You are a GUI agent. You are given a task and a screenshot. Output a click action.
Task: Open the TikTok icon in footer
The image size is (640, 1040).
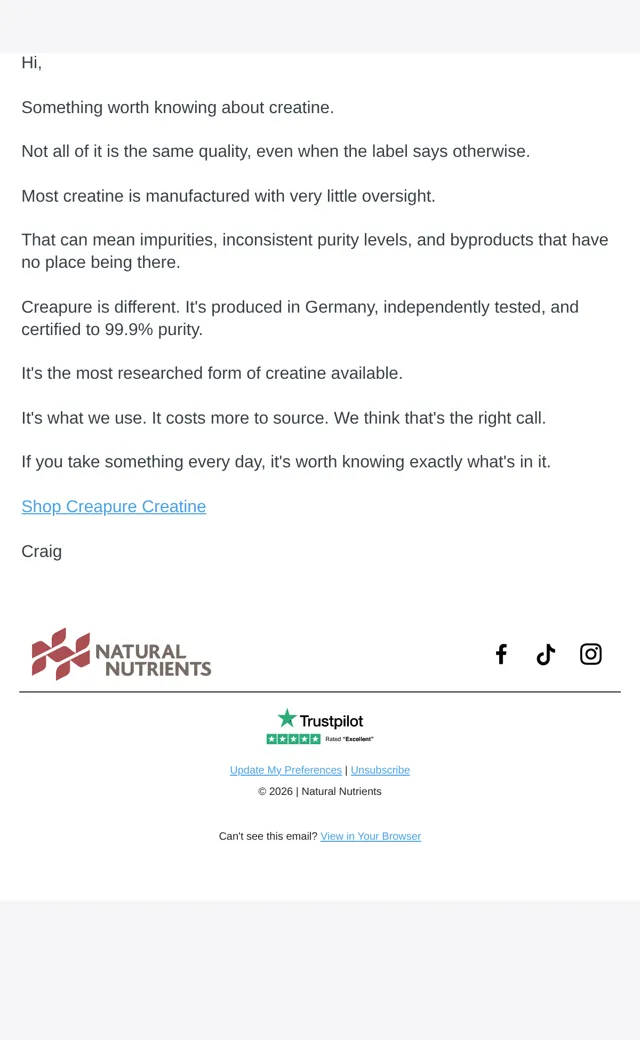(x=546, y=654)
